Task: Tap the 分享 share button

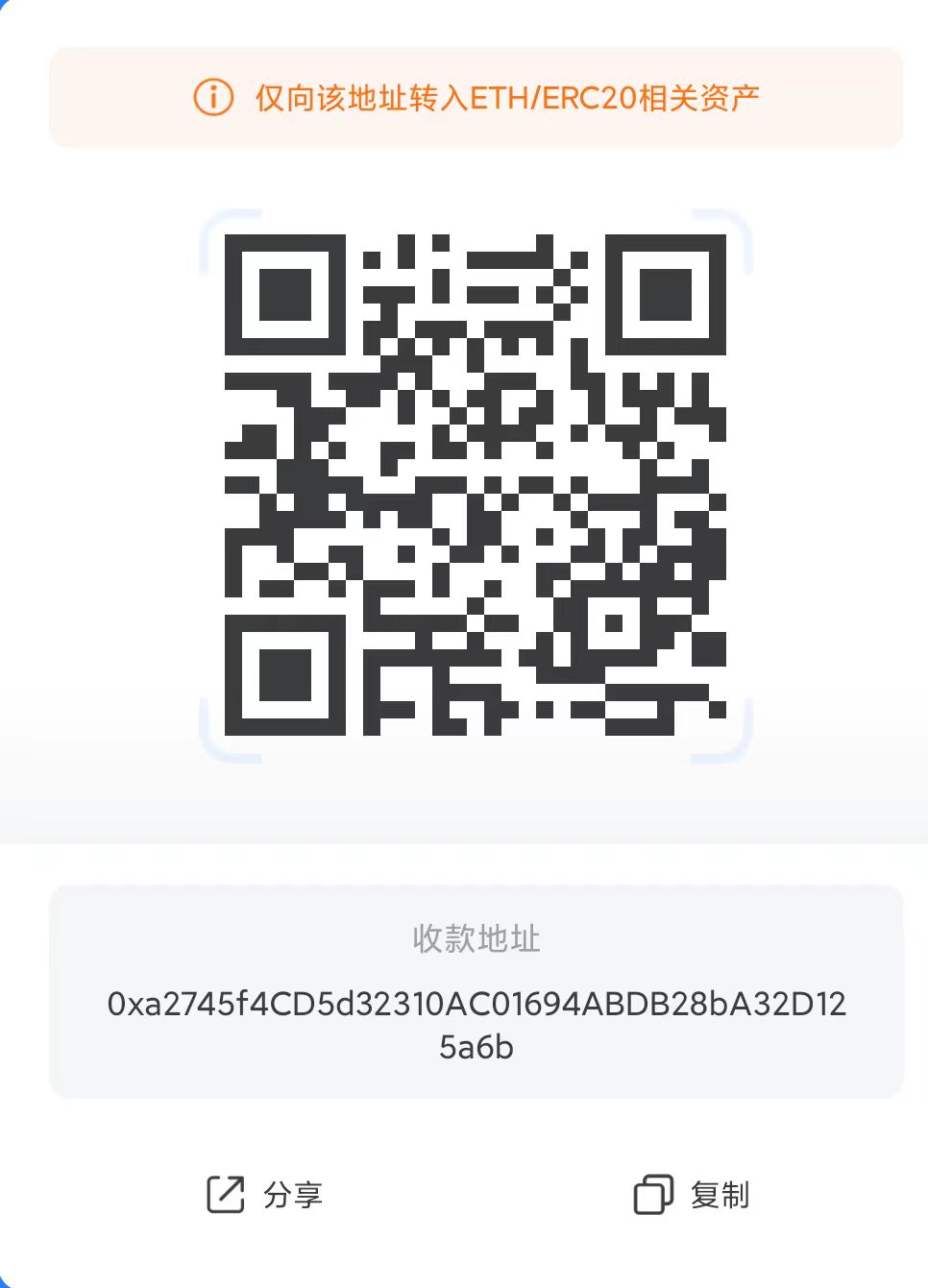Action: click(x=265, y=1195)
